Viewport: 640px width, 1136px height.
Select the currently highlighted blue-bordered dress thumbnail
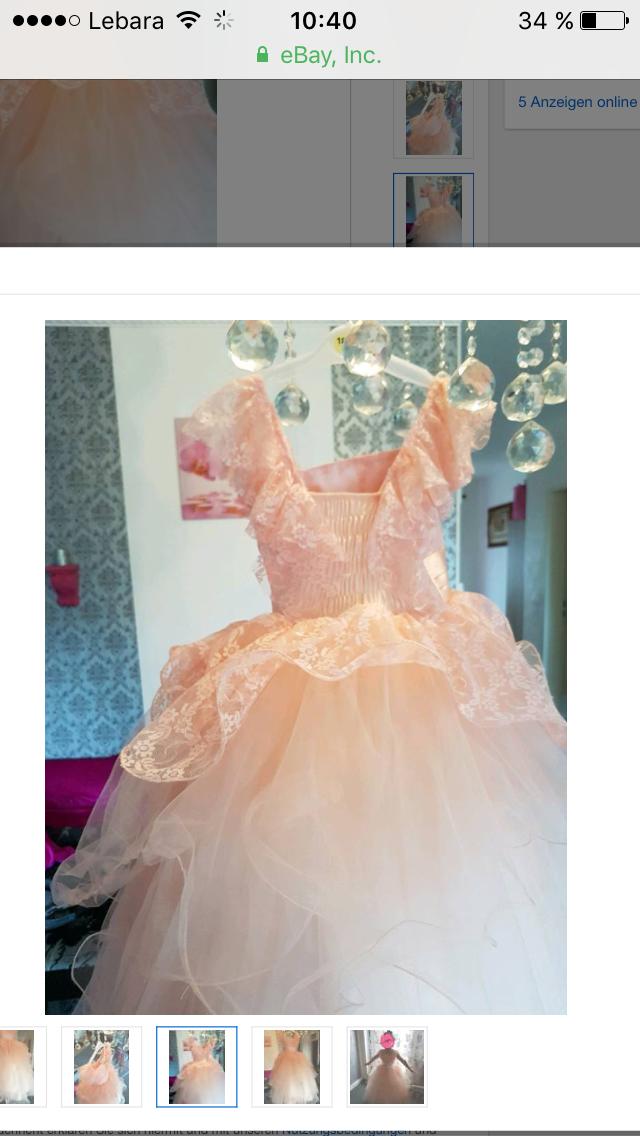[x=197, y=1066]
